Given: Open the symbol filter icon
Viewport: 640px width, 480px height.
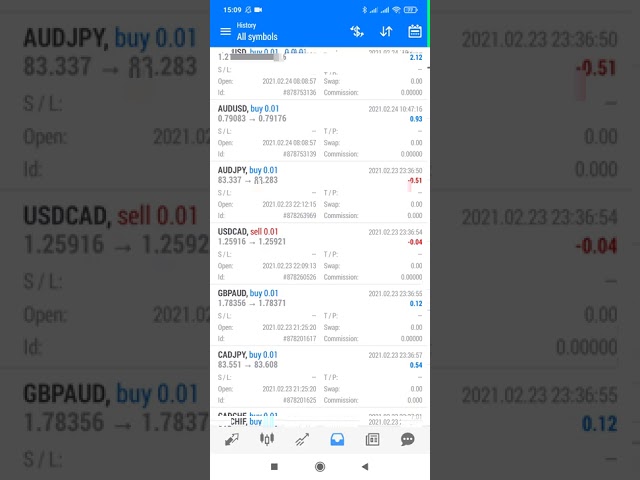Looking at the screenshot, I should tap(356, 31).
